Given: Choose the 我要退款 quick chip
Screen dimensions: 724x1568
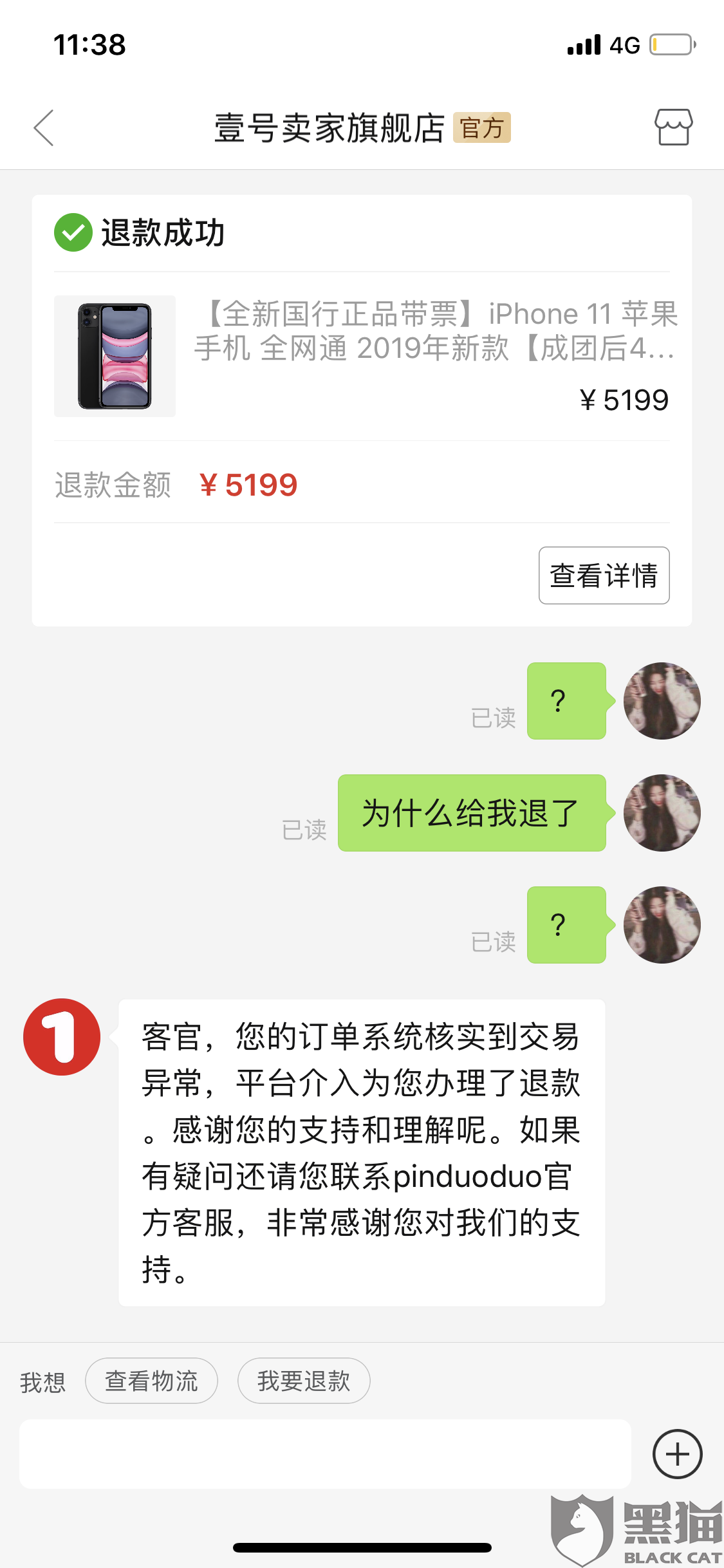Looking at the screenshot, I should pyautogui.click(x=304, y=1381).
